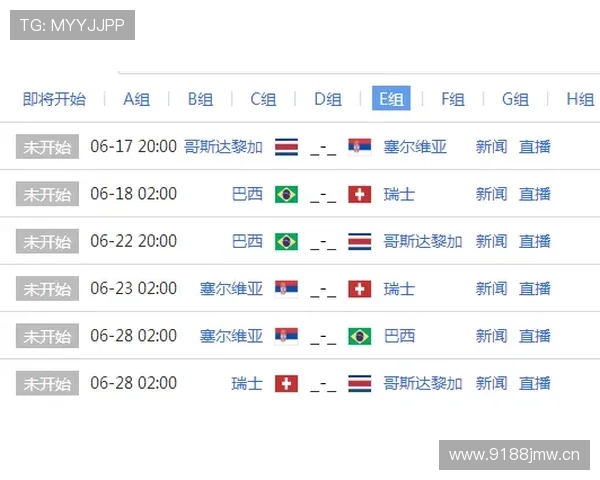600x480 pixels.
Task: Switch to the C组 tab
Action: tap(263, 99)
